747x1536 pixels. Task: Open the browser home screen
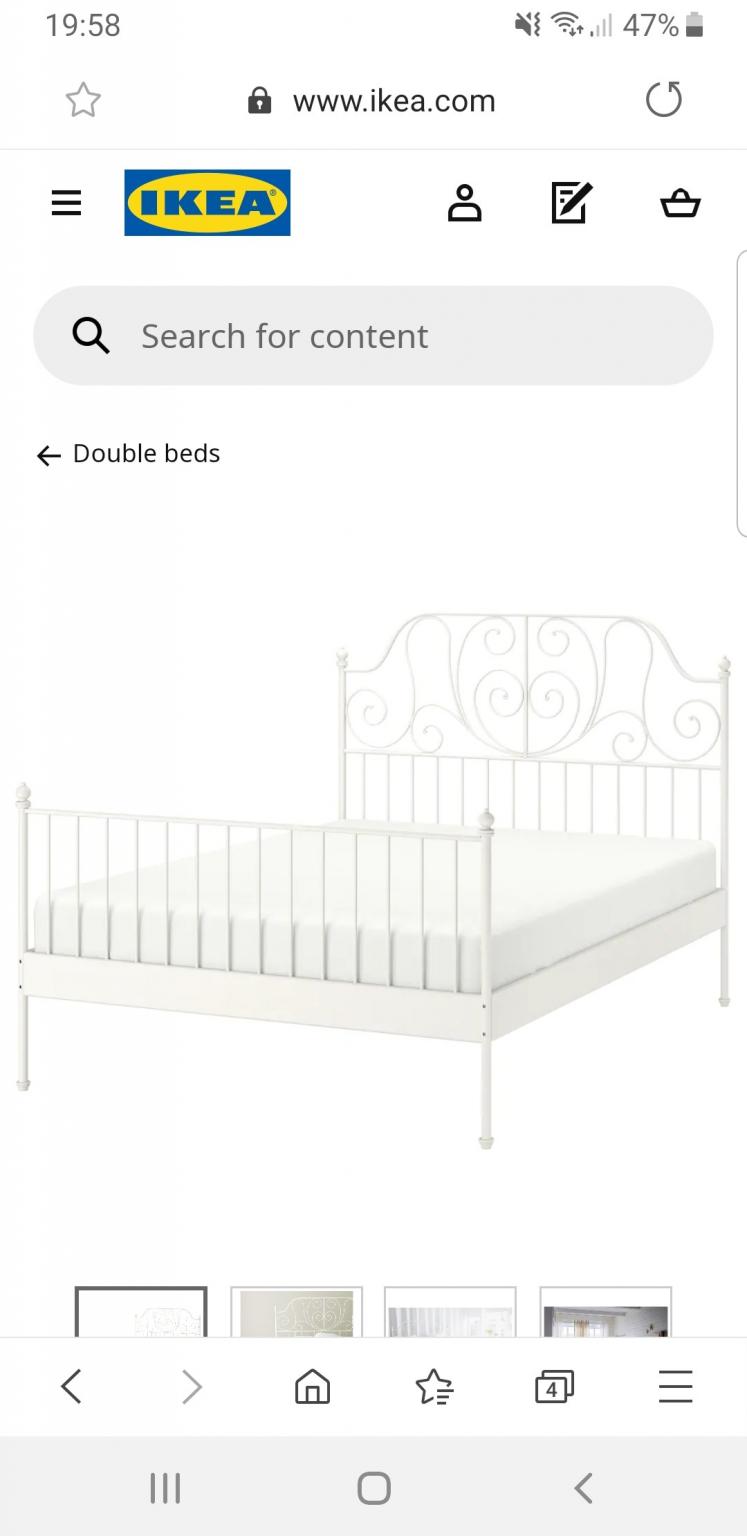[312, 1387]
